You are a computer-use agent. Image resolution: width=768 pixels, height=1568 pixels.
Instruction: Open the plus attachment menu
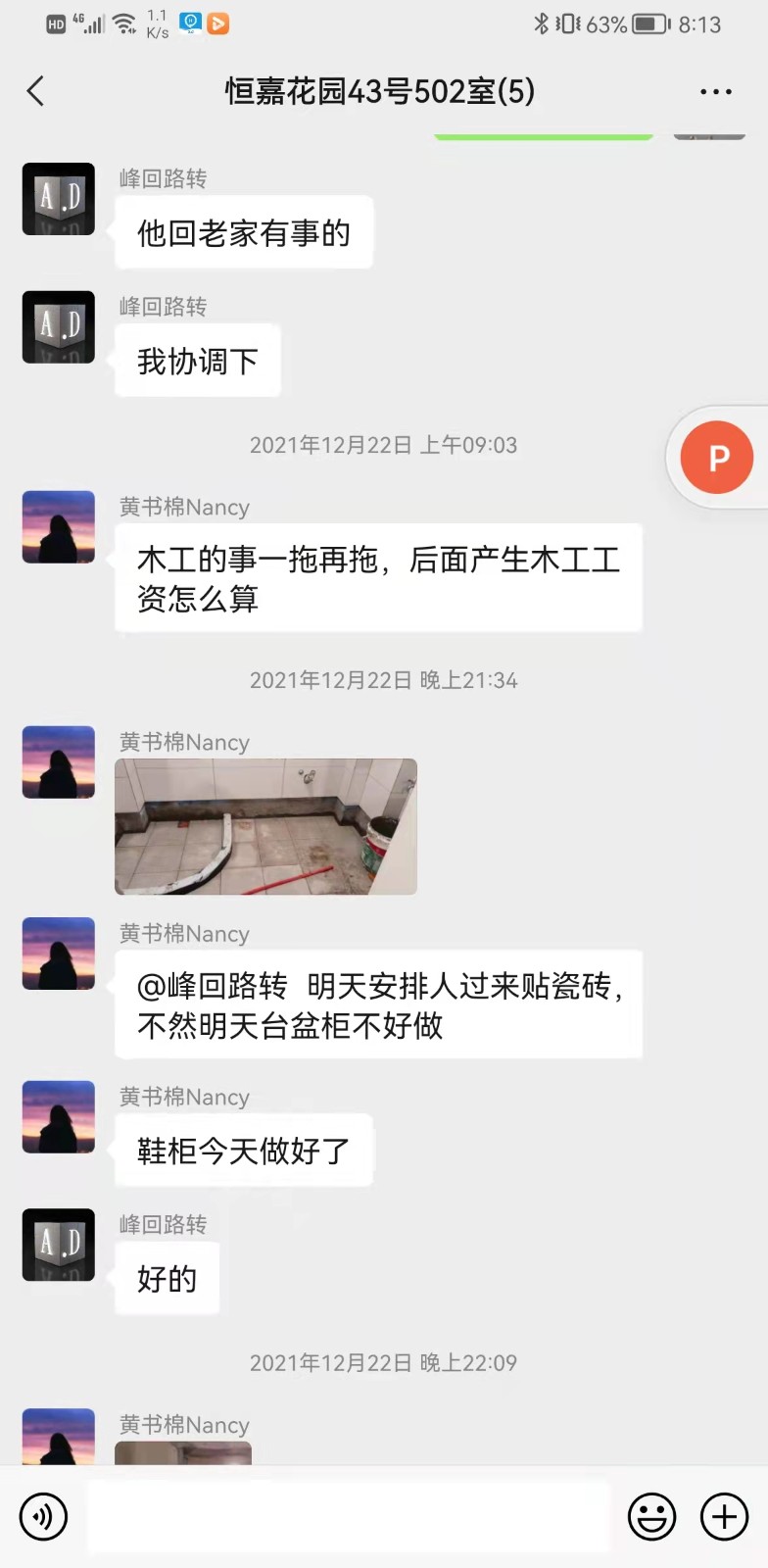click(x=724, y=1516)
